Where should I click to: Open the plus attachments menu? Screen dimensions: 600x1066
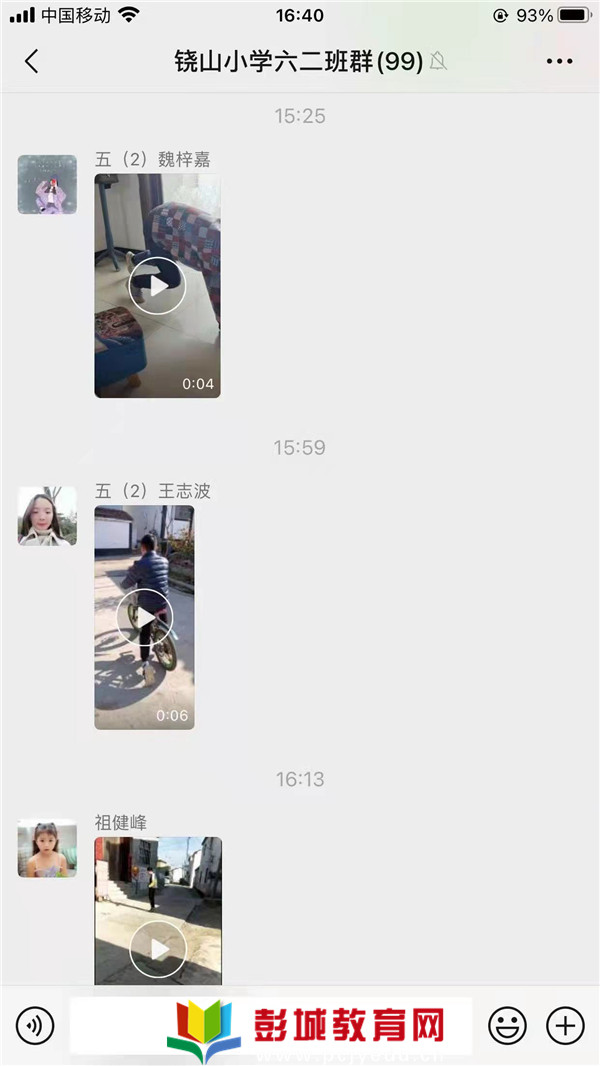[x=565, y=1025]
